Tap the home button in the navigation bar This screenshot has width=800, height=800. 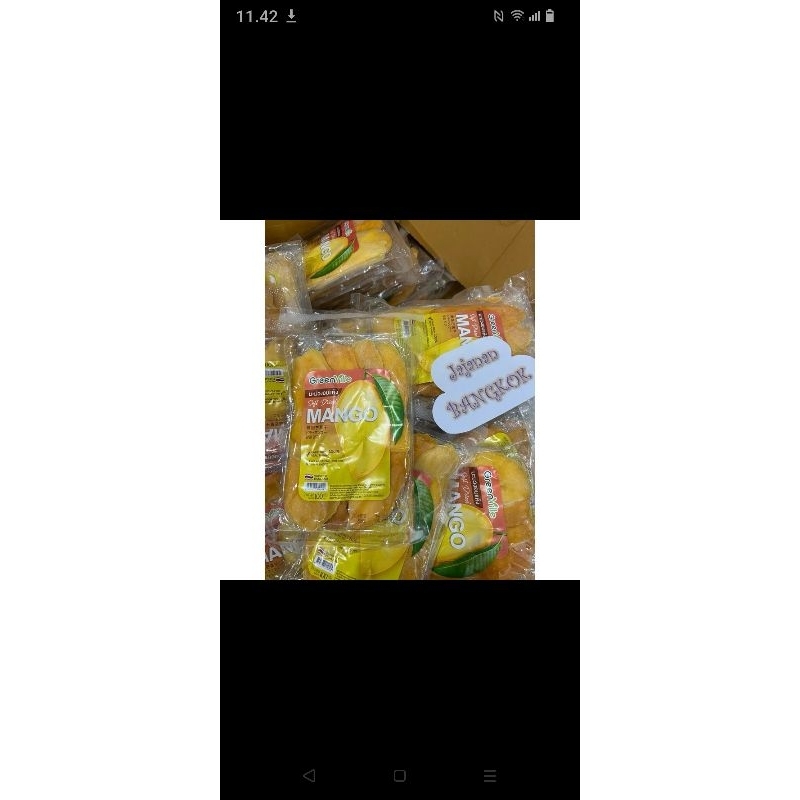(399, 776)
